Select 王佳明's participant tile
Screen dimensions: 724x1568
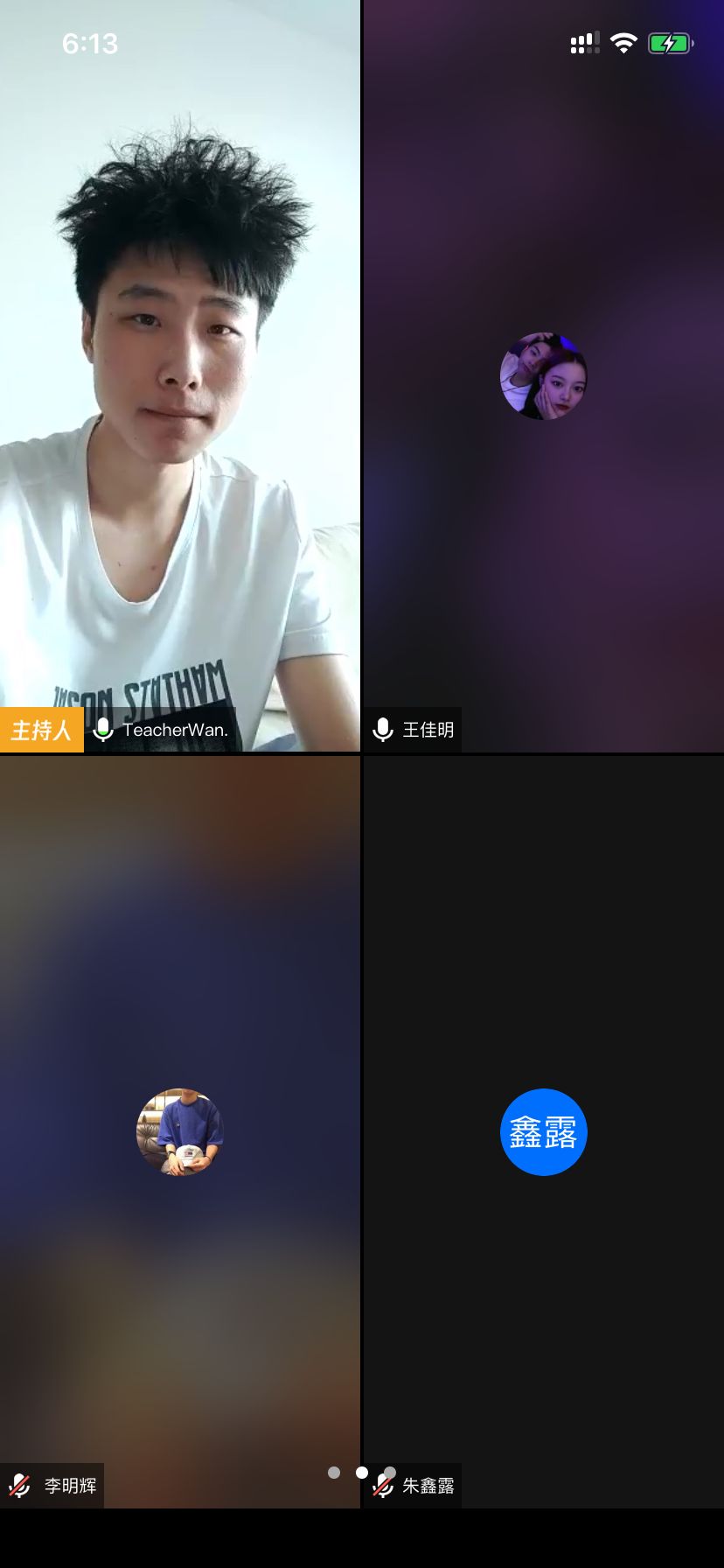pos(543,376)
